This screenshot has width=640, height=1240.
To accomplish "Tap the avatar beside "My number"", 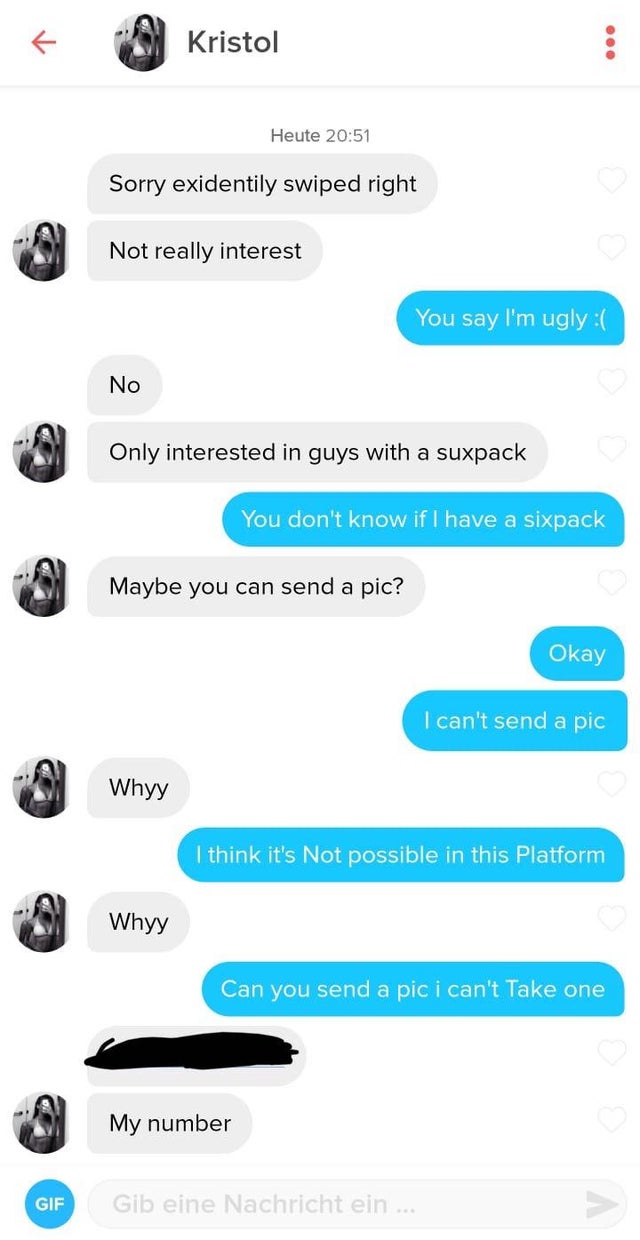I will click(x=40, y=1123).
